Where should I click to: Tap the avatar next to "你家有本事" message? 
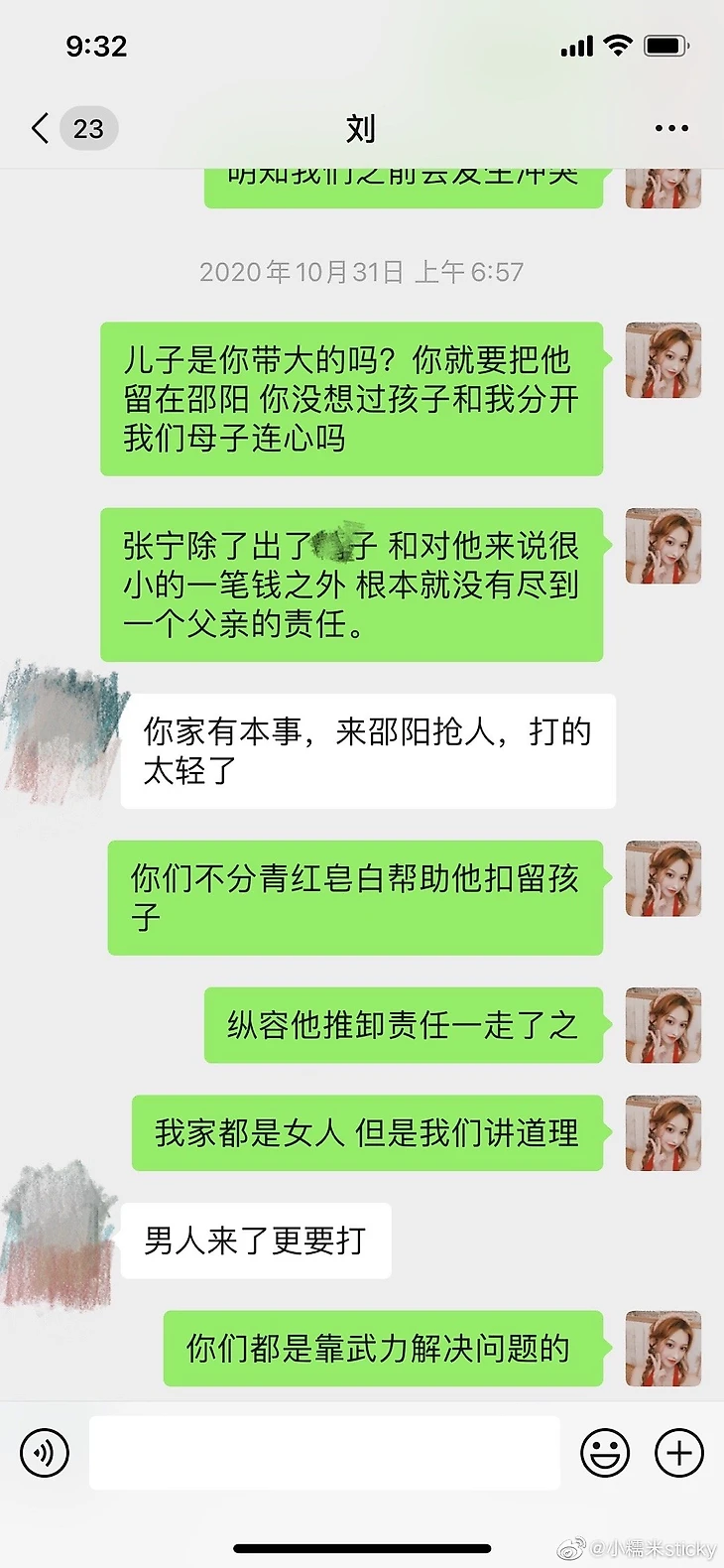pos(62,732)
